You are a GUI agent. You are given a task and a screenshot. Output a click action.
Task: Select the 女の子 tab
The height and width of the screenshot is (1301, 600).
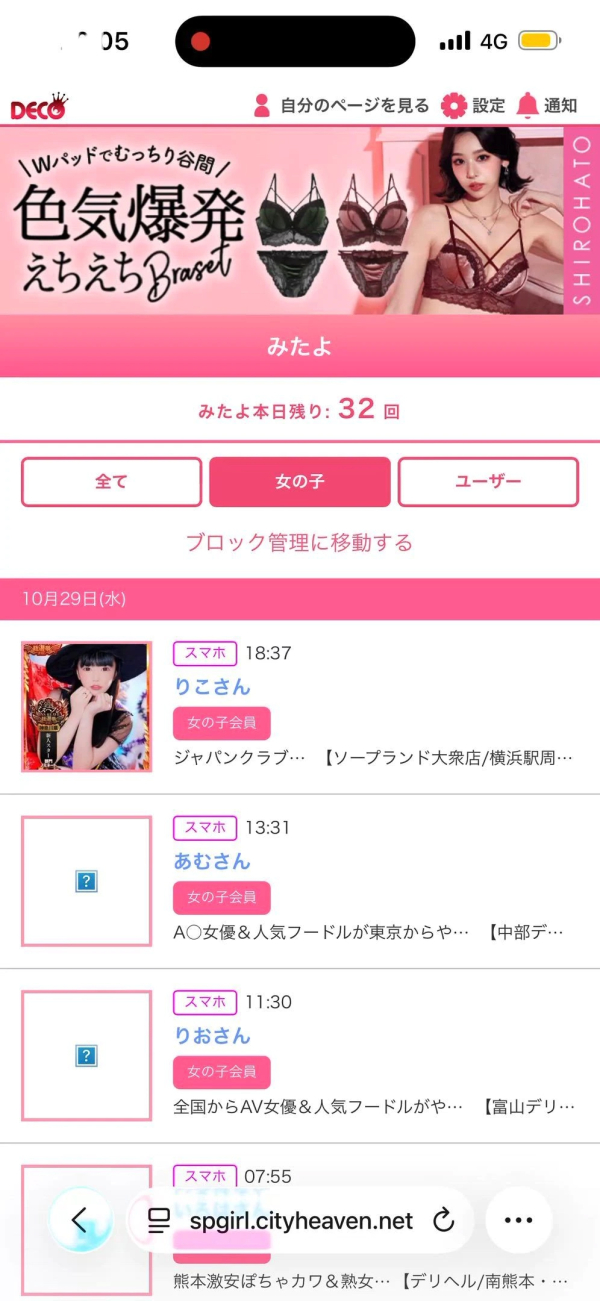click(299, 482)
